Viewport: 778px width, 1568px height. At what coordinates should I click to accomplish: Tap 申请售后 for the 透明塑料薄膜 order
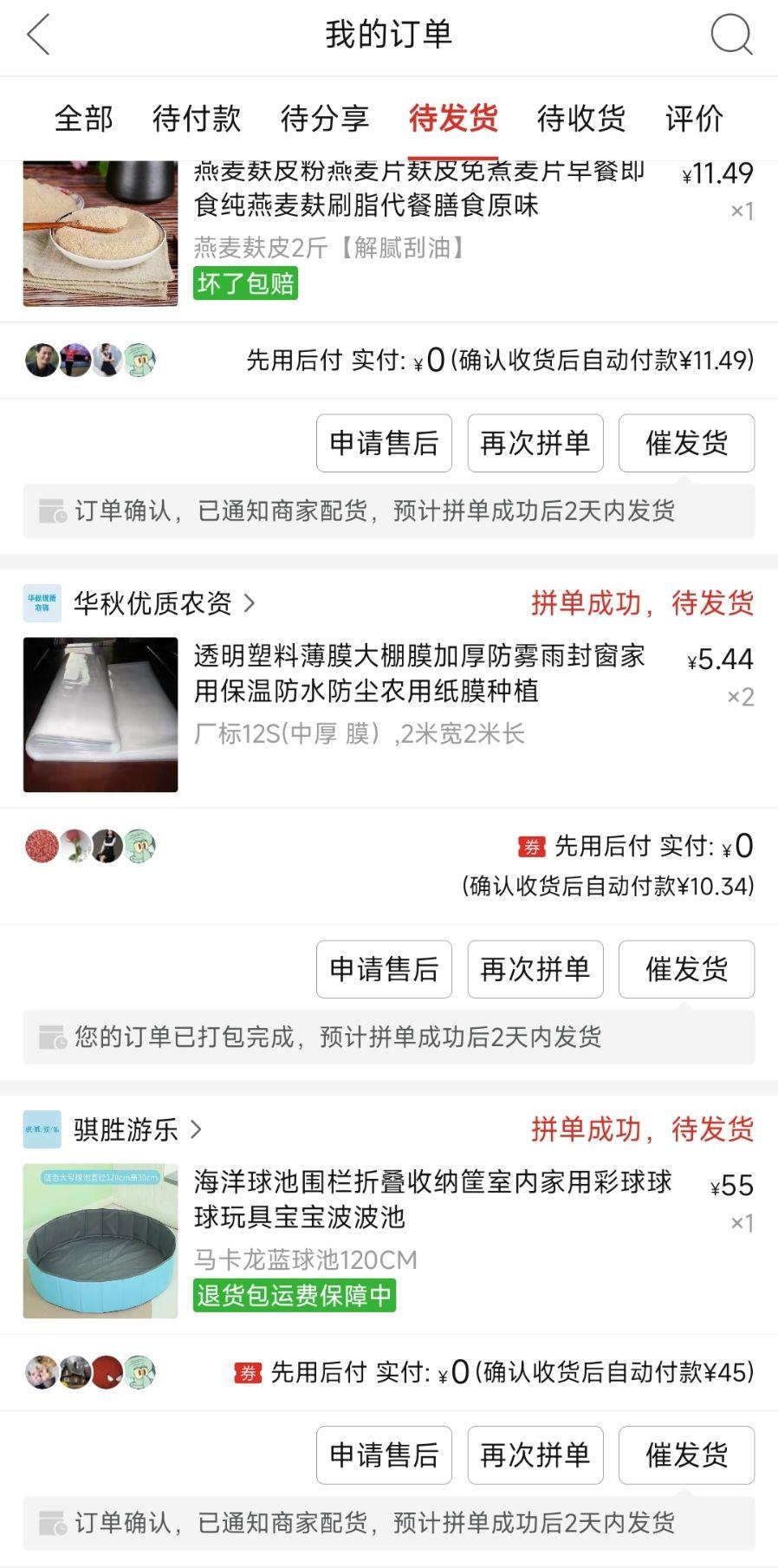point(384,969)
